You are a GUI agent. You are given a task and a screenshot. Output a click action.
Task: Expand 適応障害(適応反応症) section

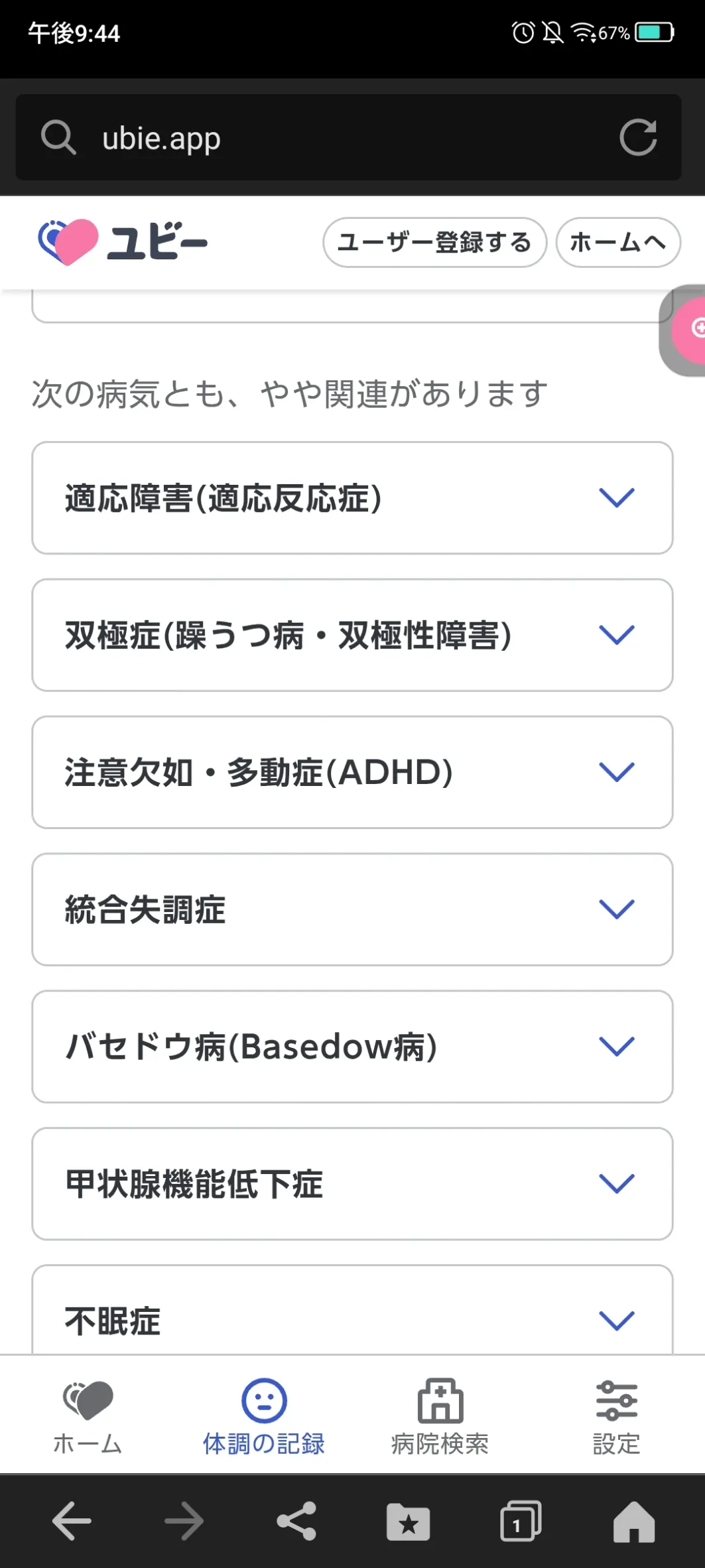352,498
